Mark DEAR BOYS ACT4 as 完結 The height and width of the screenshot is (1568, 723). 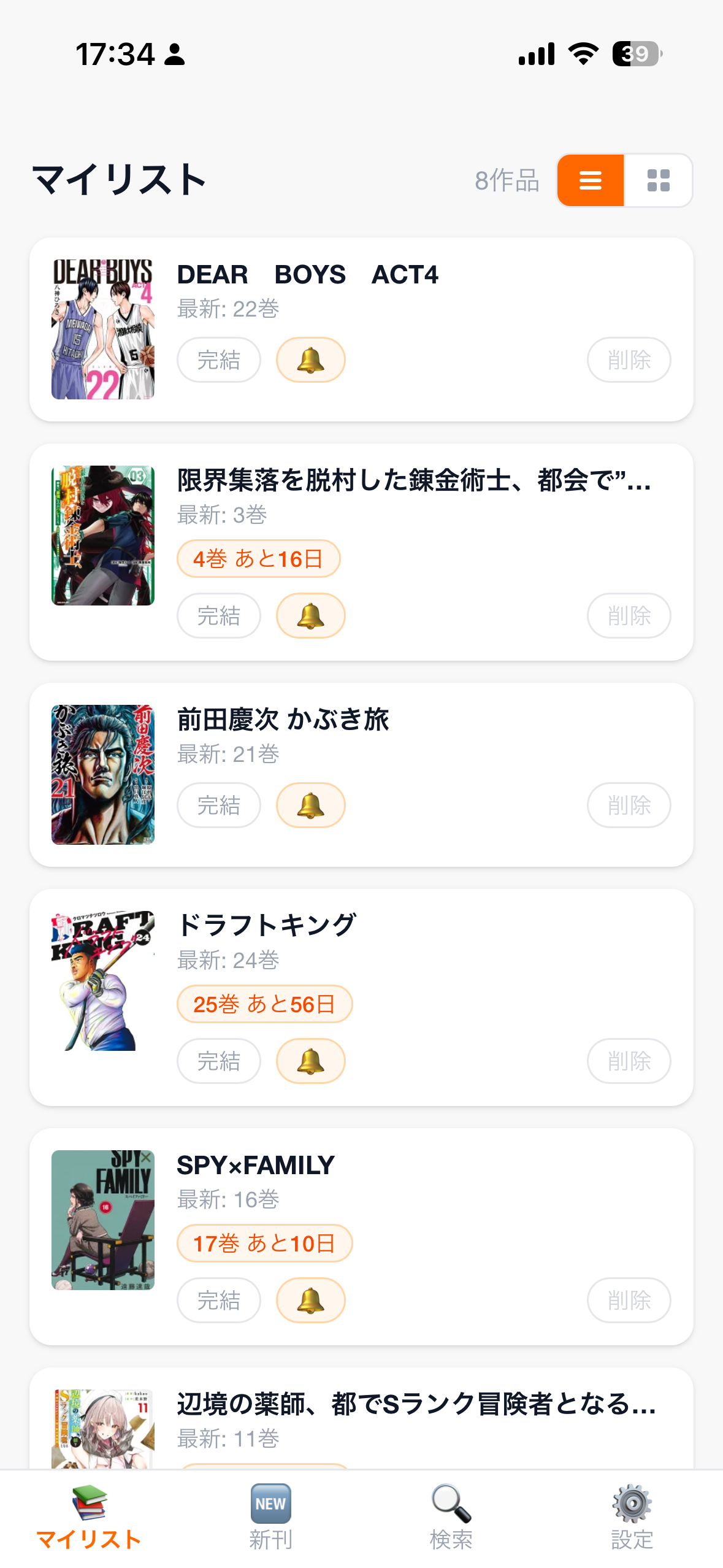pyautogui.click(x=218, y=360)
